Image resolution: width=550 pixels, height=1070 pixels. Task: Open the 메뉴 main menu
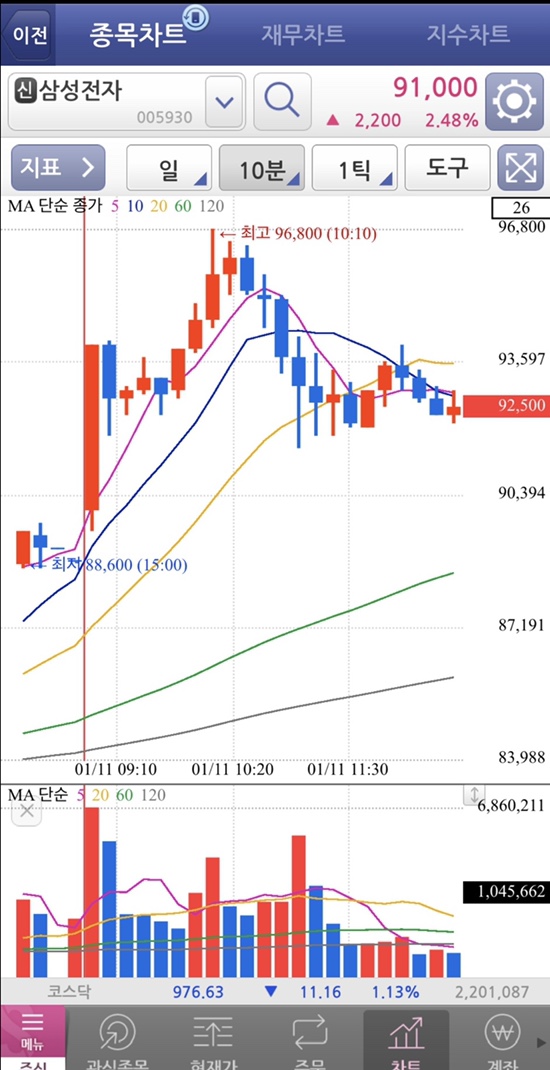pyautogui.click(x=33, y=1037)
